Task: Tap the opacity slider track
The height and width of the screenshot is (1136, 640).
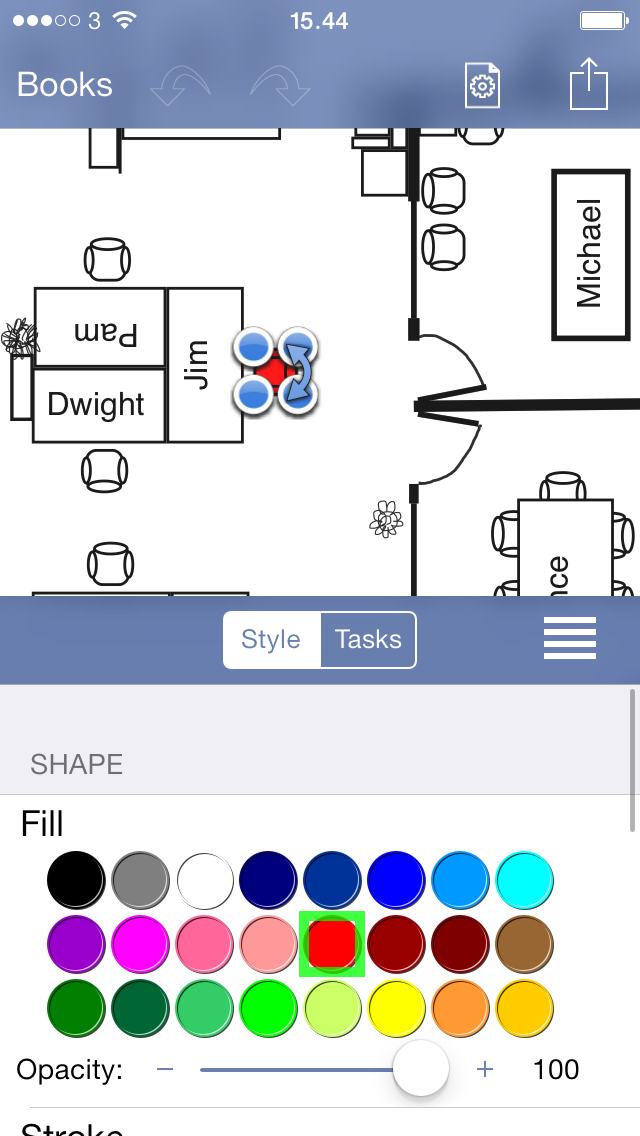Action: click(300, 1070)
